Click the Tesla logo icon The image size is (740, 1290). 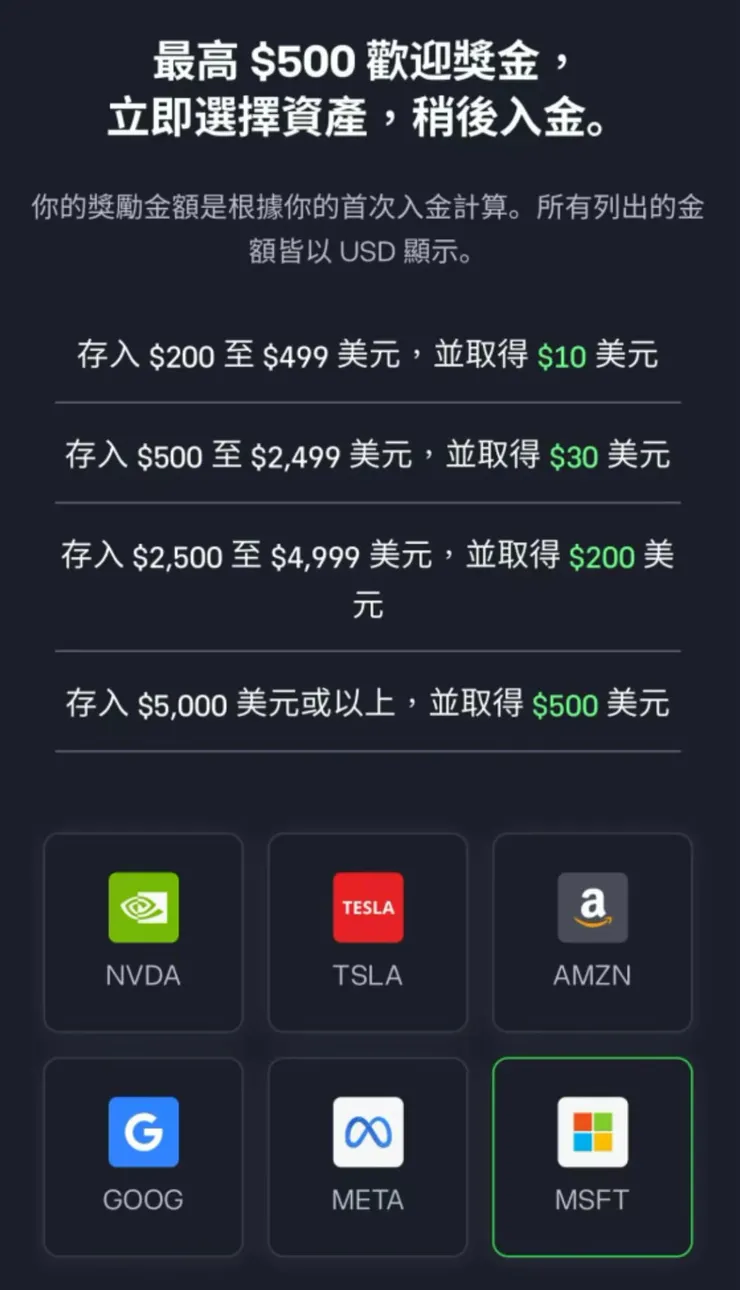coord(368,907)
